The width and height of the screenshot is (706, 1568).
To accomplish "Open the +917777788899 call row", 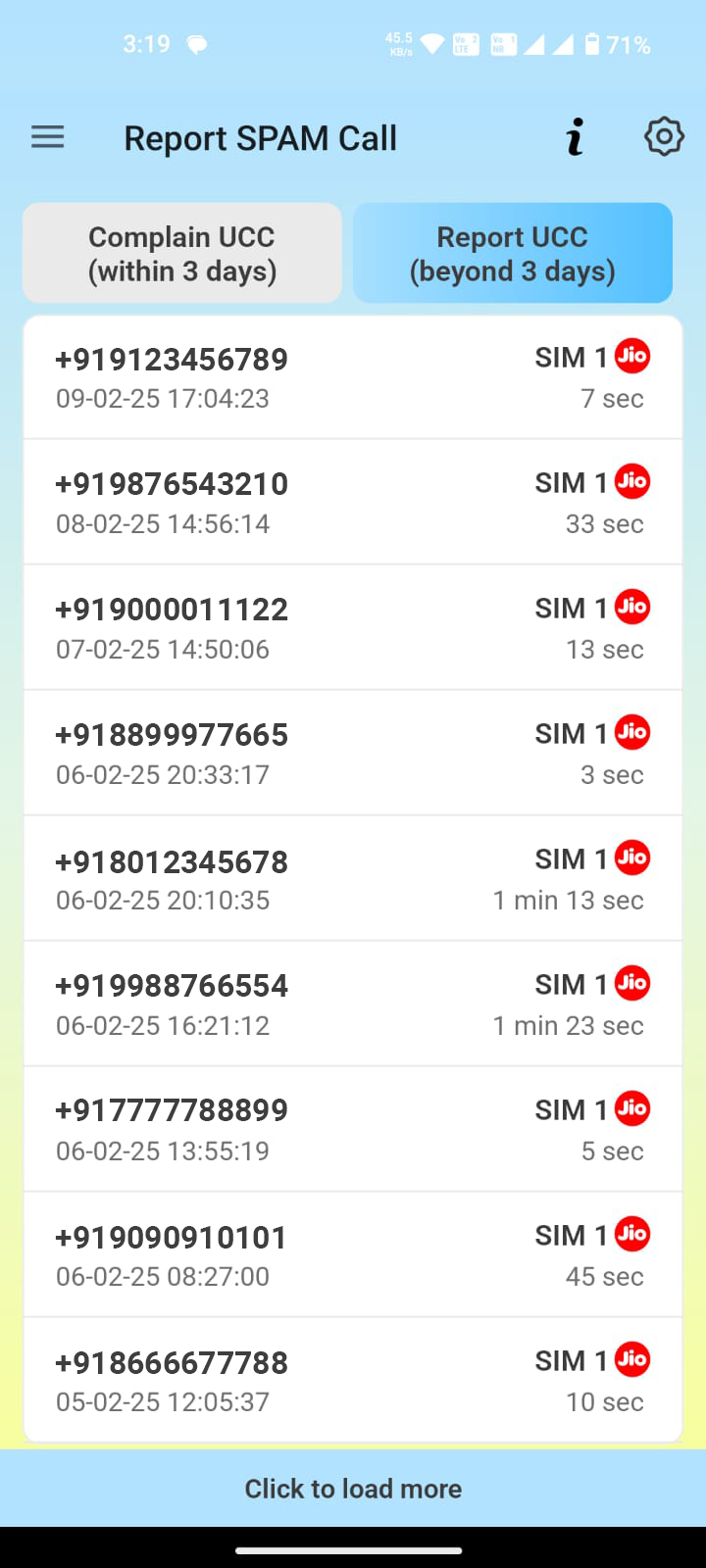I will click(x=353, y=1130).
